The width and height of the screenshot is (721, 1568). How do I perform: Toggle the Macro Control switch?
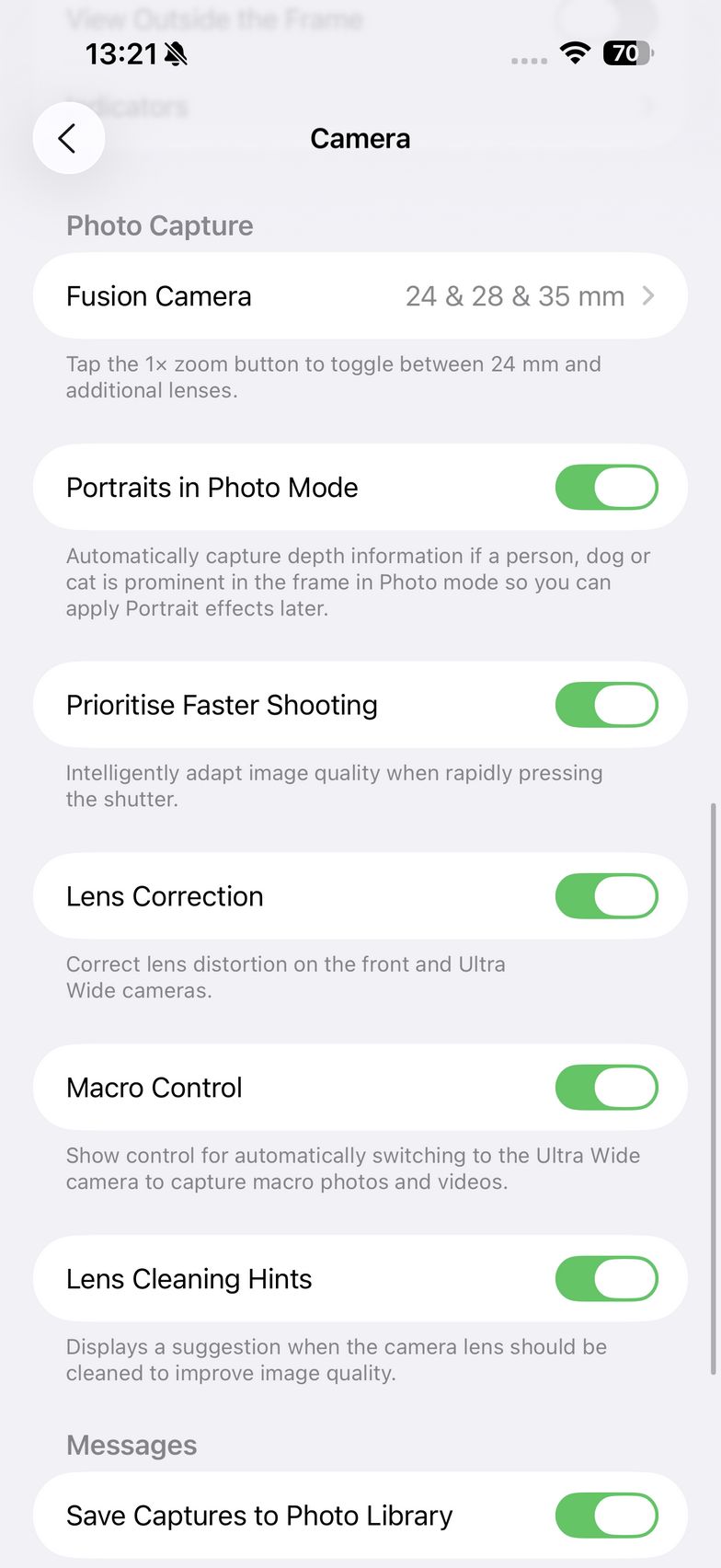[x=606, y=1088]
